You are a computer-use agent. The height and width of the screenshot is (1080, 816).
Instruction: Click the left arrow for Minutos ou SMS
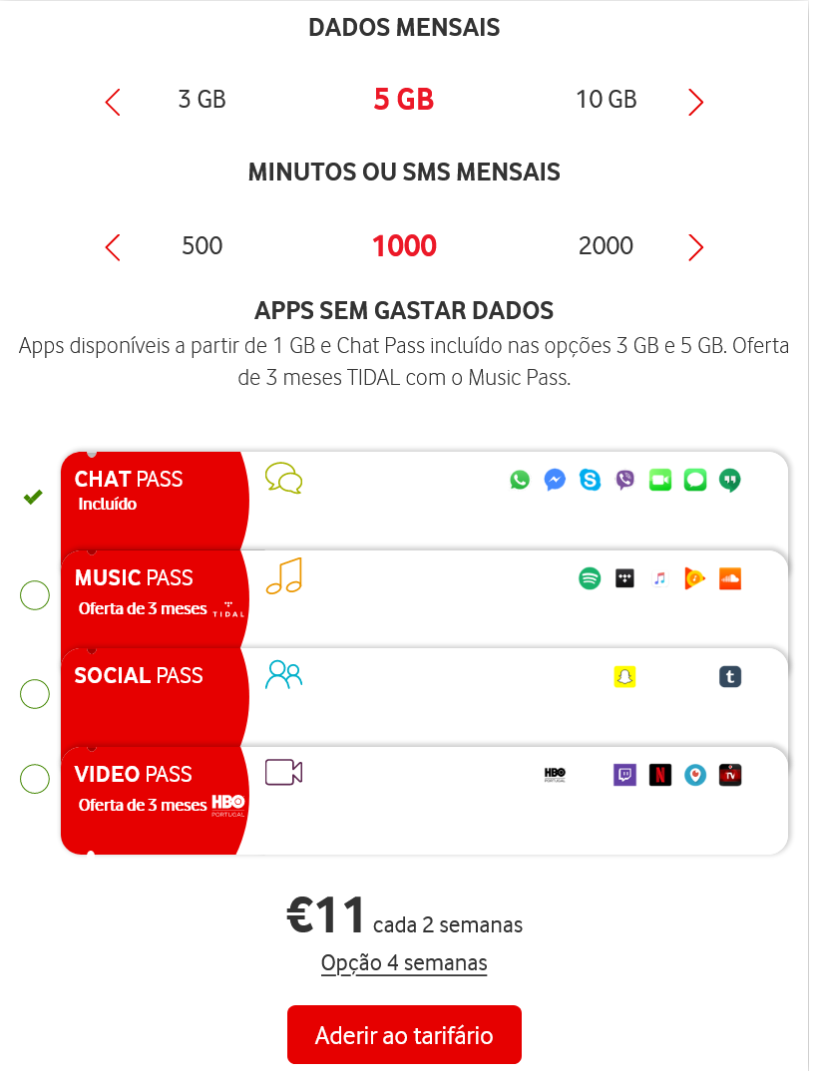point(113,246)
